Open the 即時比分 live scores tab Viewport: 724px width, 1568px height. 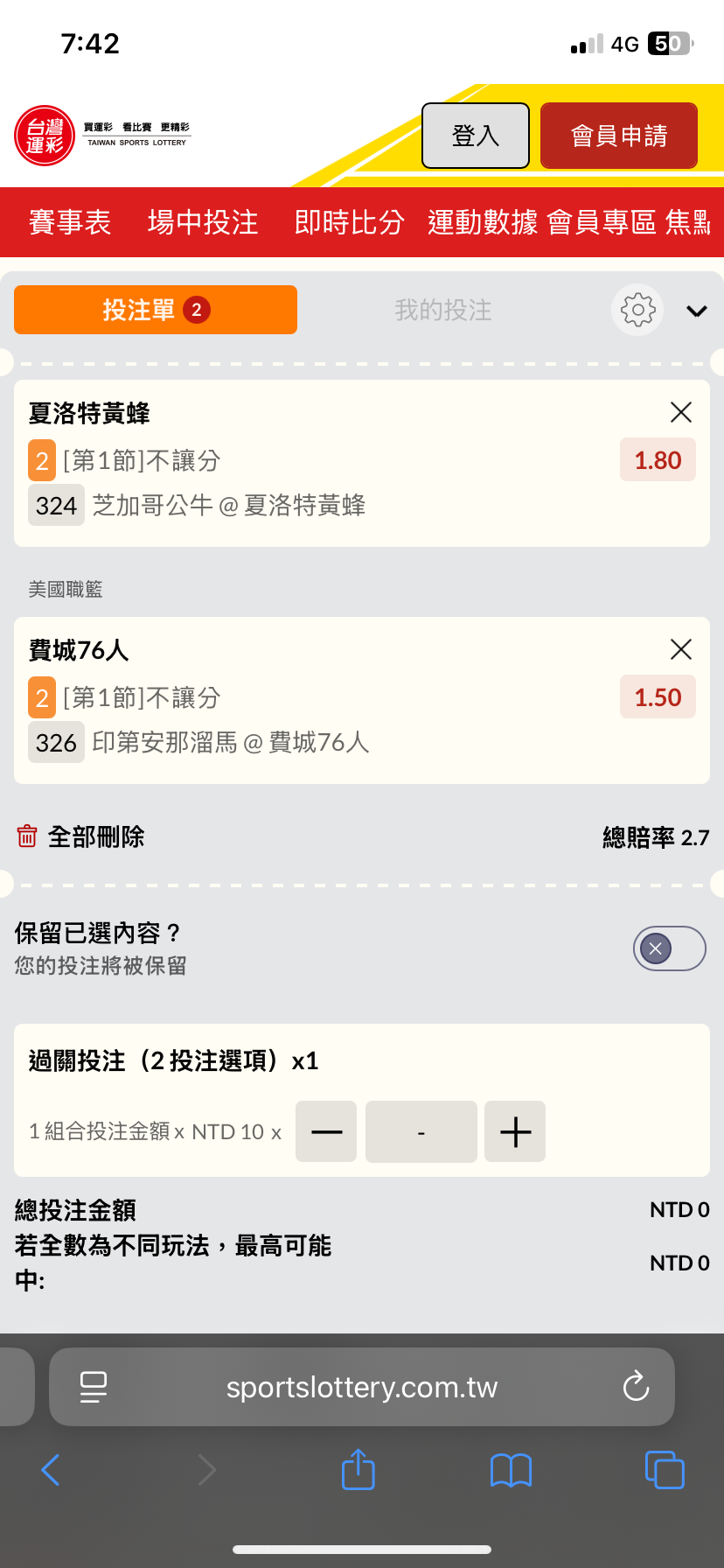pos(350,222)
